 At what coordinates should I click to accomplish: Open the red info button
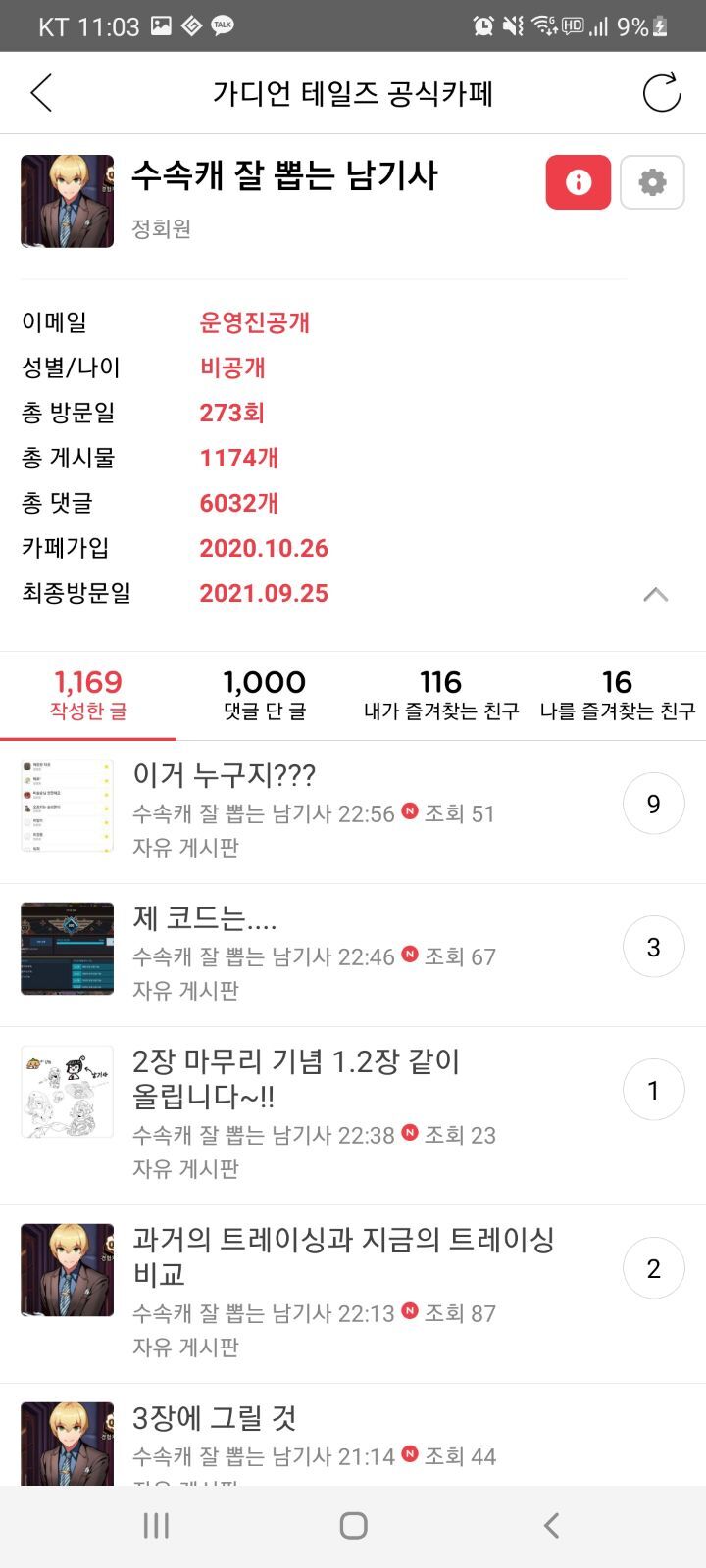coord(579,182)
